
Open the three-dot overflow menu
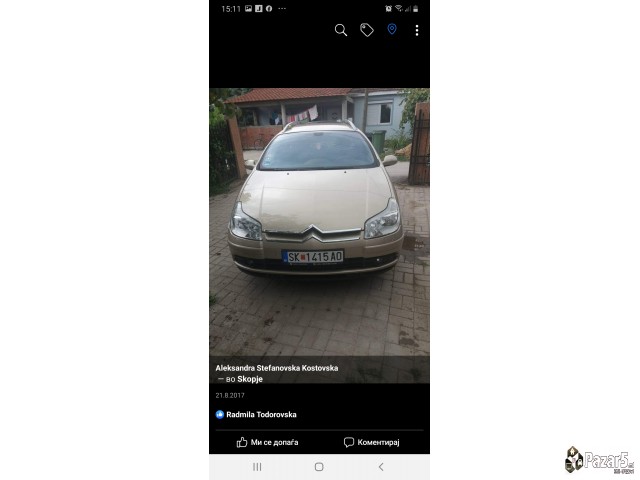[417, 30]
